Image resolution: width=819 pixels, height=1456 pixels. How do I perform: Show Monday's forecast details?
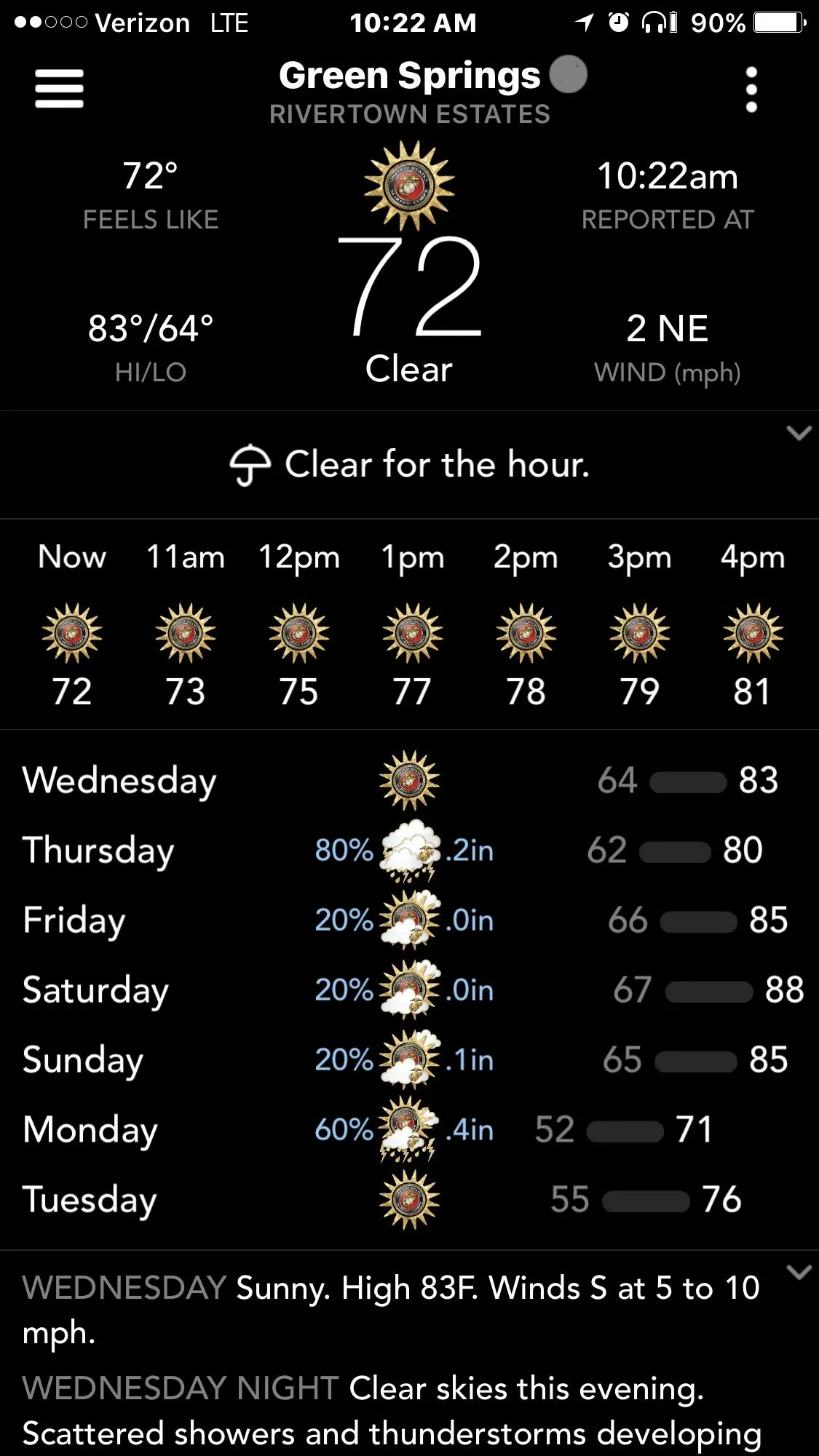pos(409,1129)
